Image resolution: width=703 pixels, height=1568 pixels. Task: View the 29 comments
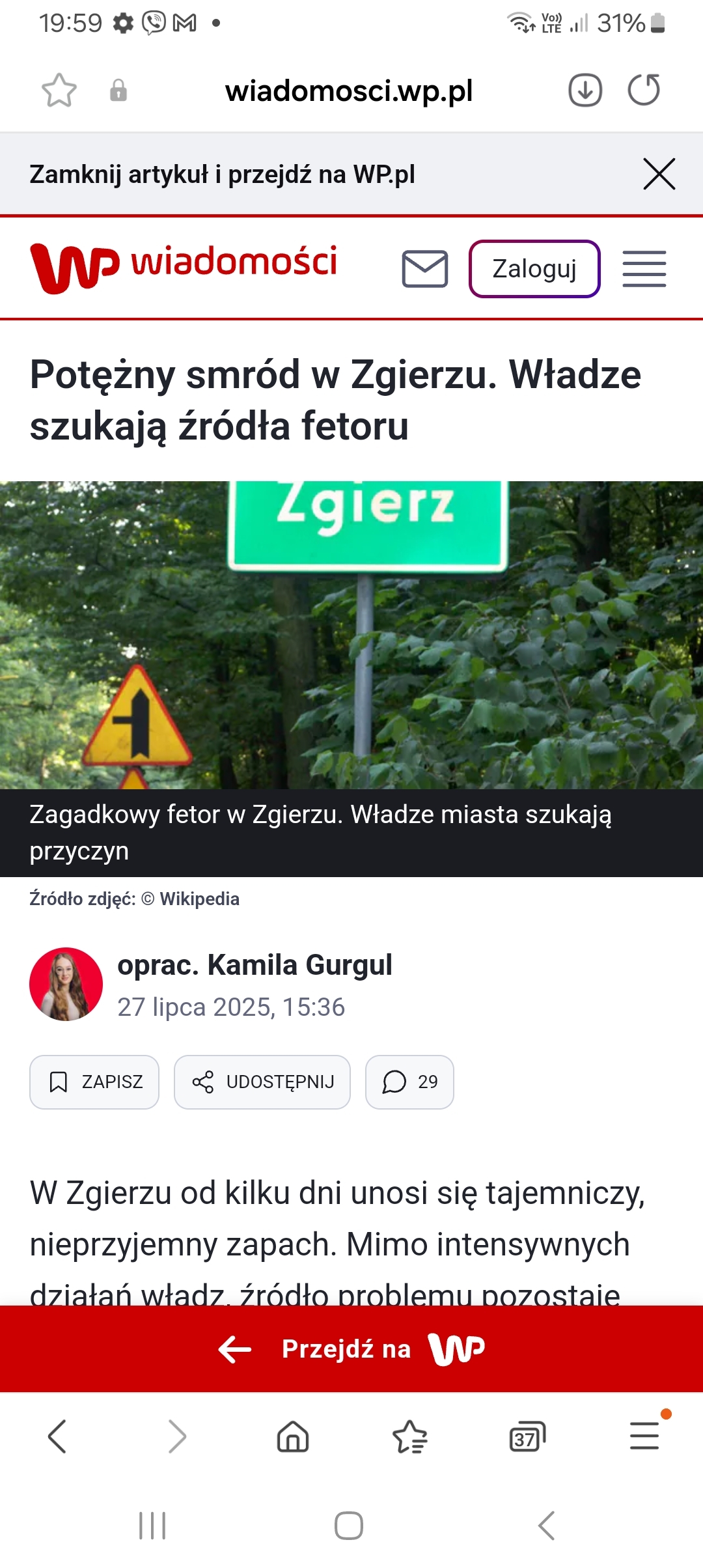pyautogui.click(x=409, y=1082)
